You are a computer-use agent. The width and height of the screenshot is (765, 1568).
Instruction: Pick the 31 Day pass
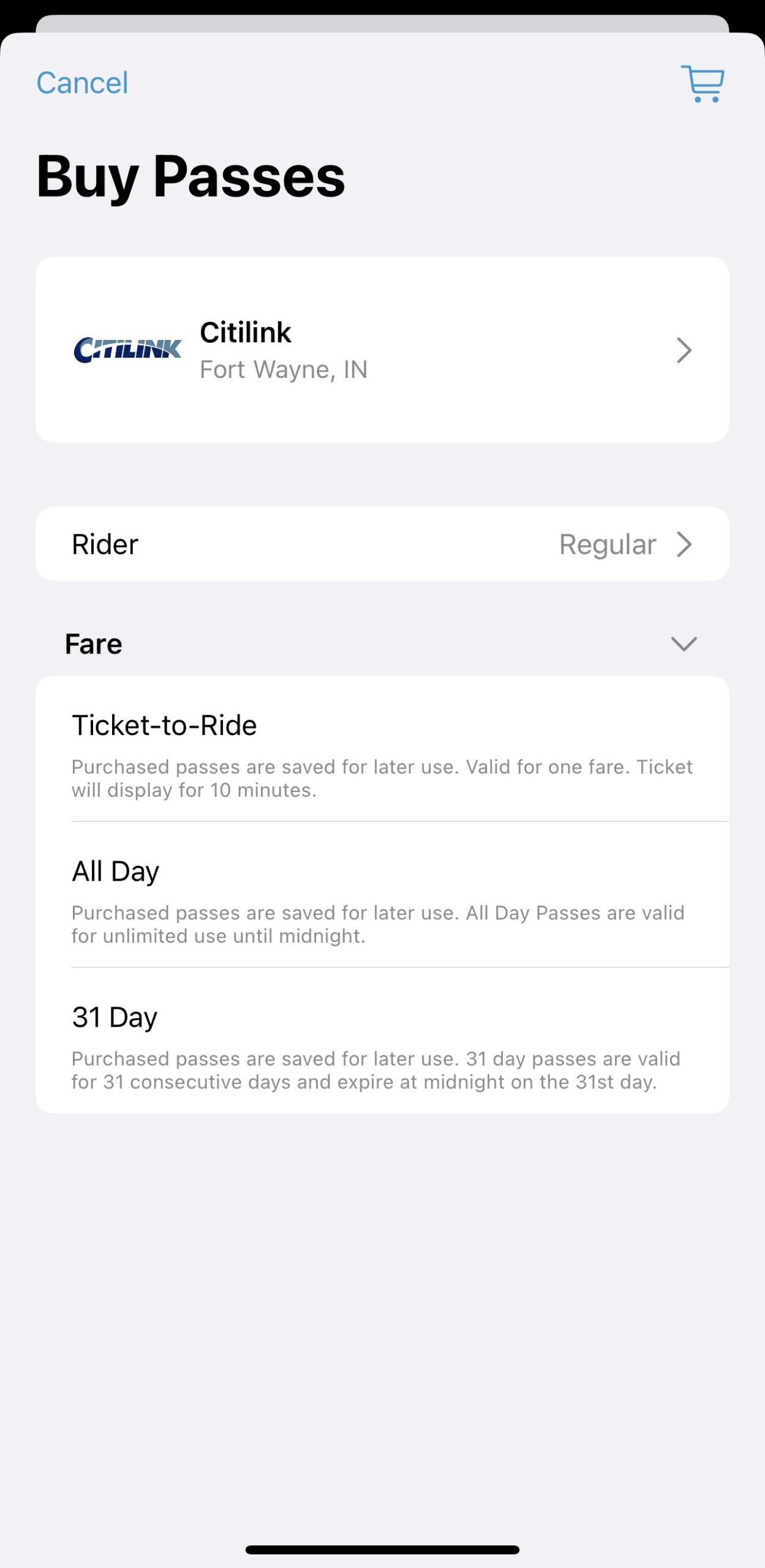point(382,1040)
